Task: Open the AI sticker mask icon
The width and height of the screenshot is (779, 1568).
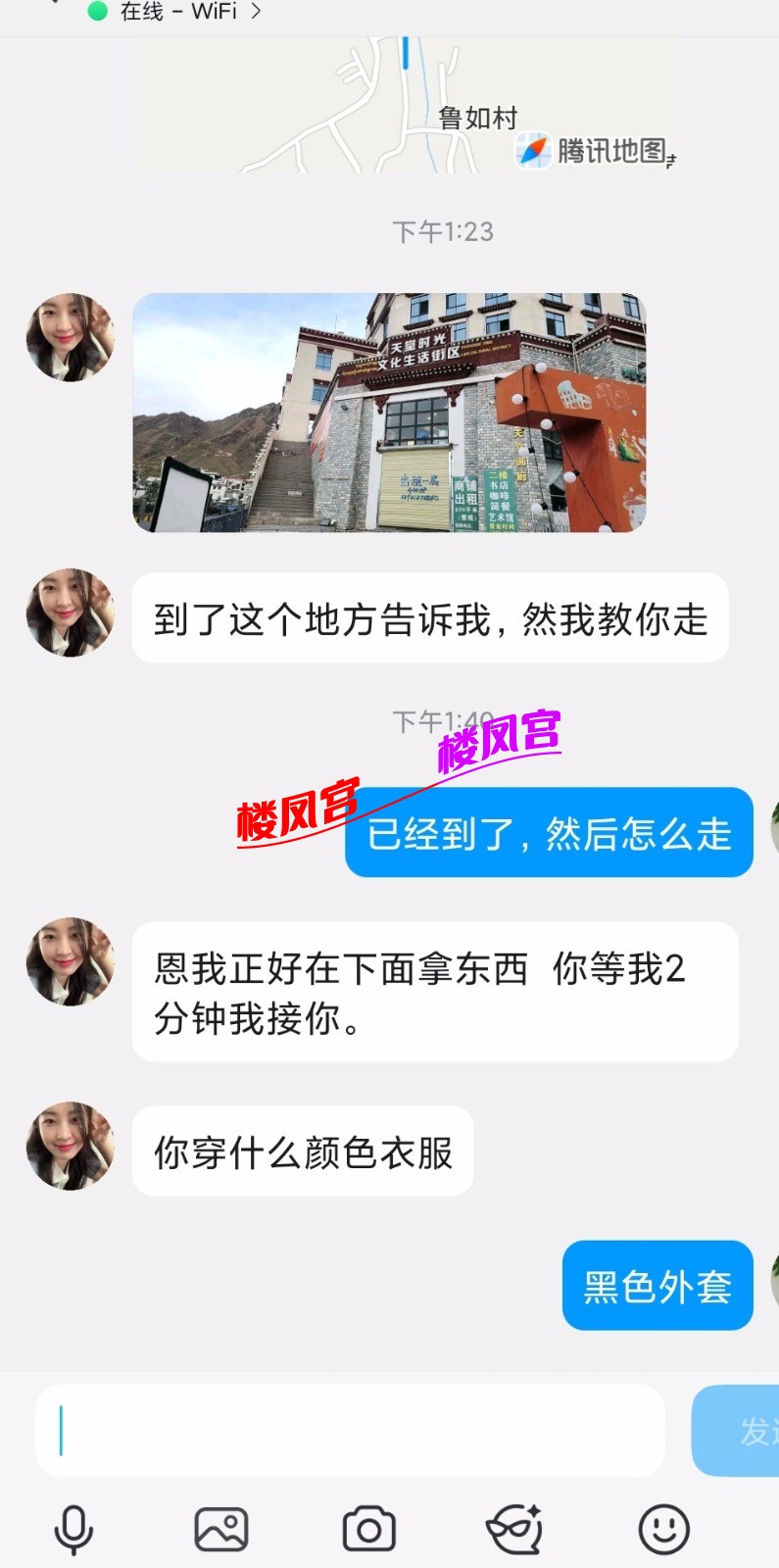Action: click(514, 1529)
